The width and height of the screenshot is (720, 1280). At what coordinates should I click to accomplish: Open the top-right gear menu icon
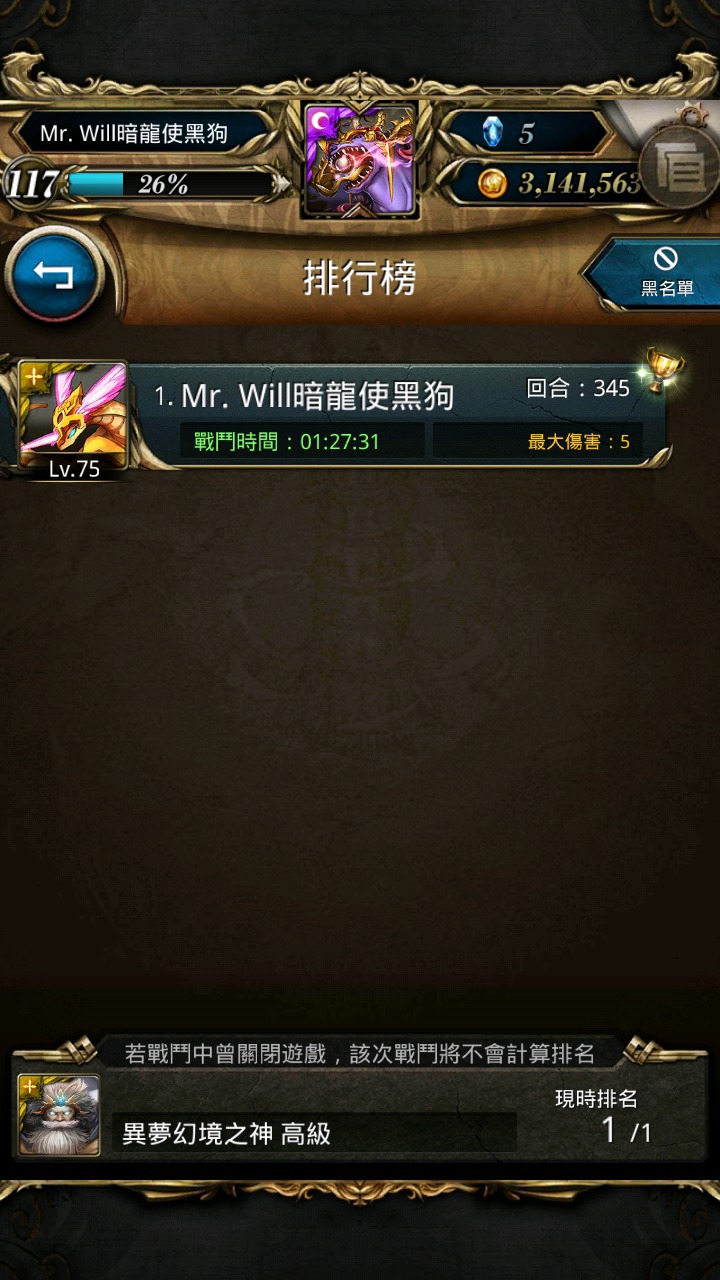tap(681, 166)
